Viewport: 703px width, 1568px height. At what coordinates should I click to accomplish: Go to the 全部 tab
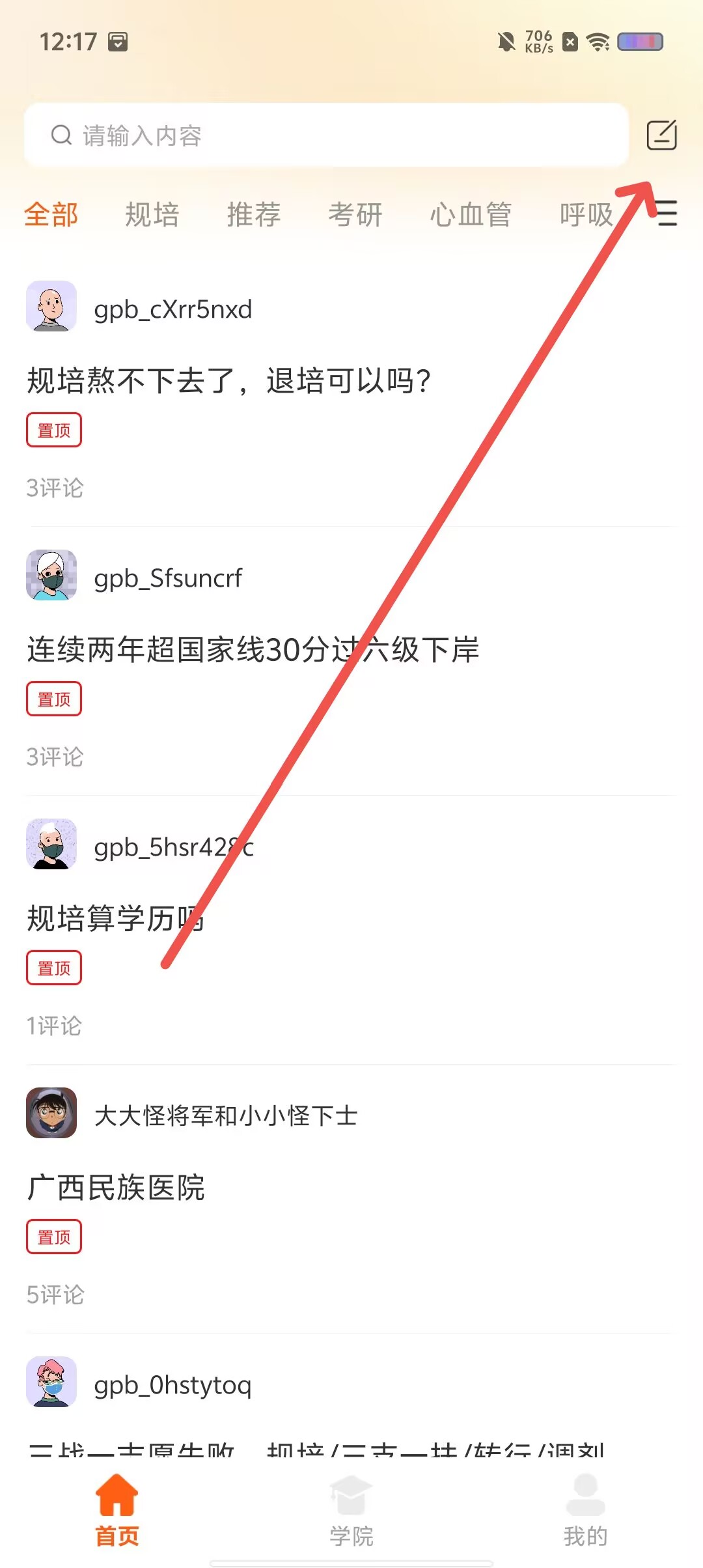pyautogui.click(x=51, y=214)
